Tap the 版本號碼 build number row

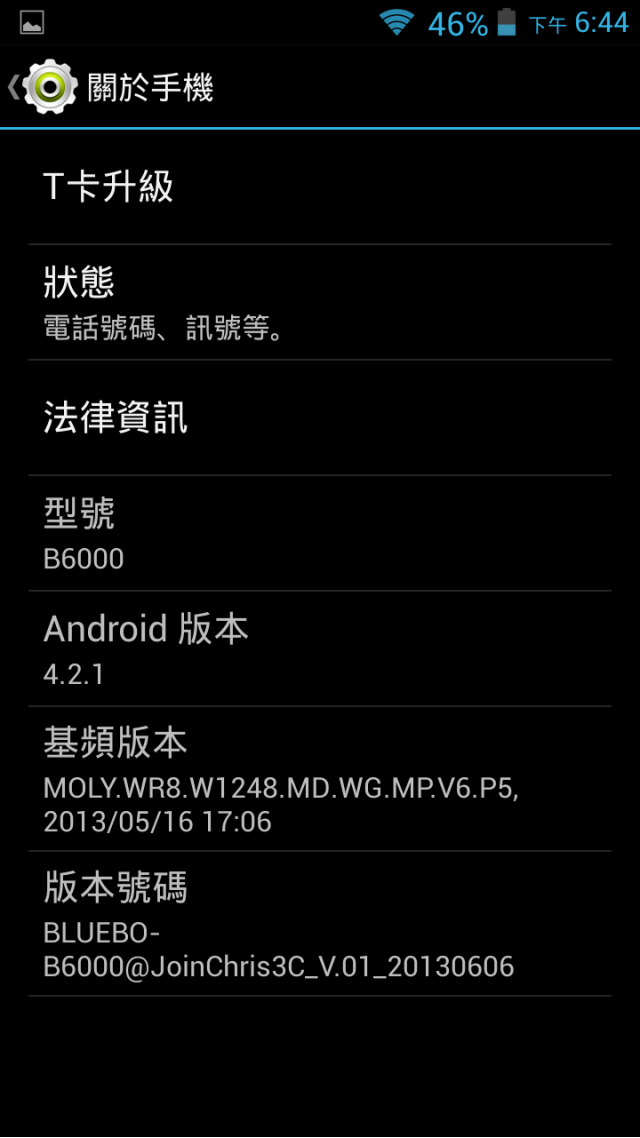[320, 924]
